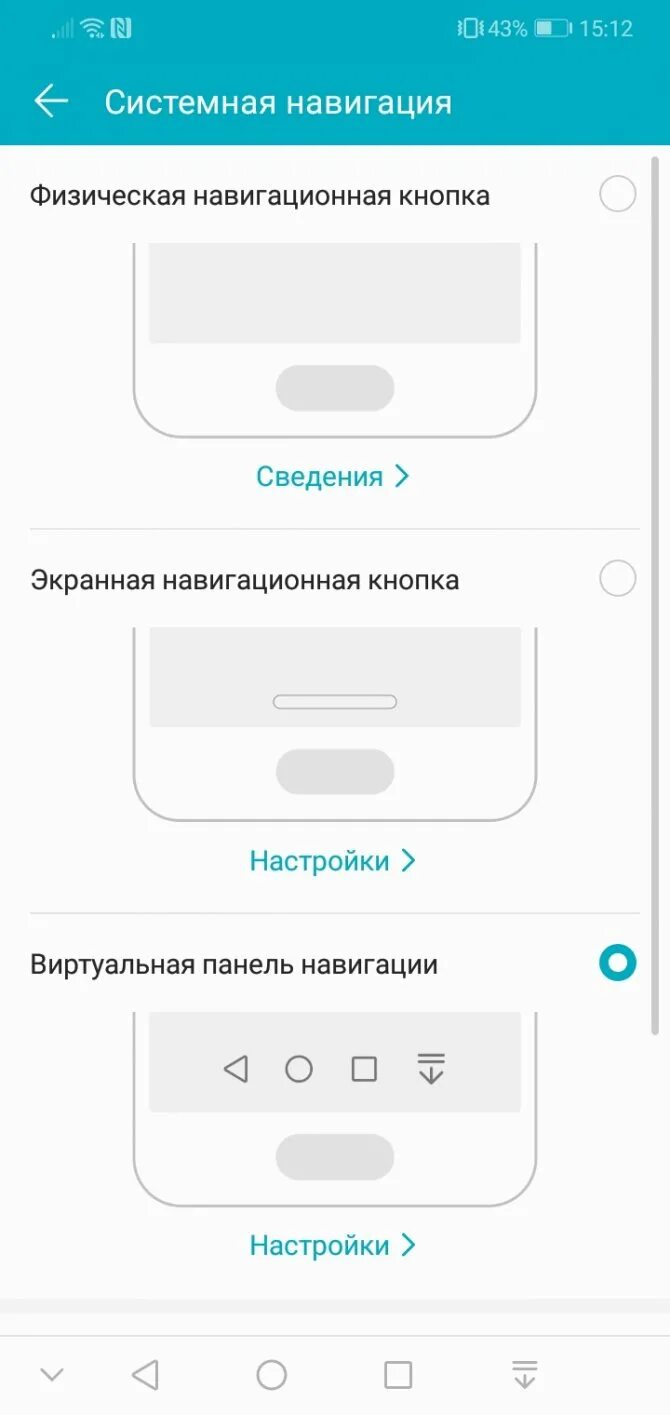Select Виртуальная панель навигации radio button

pos(617,963)
